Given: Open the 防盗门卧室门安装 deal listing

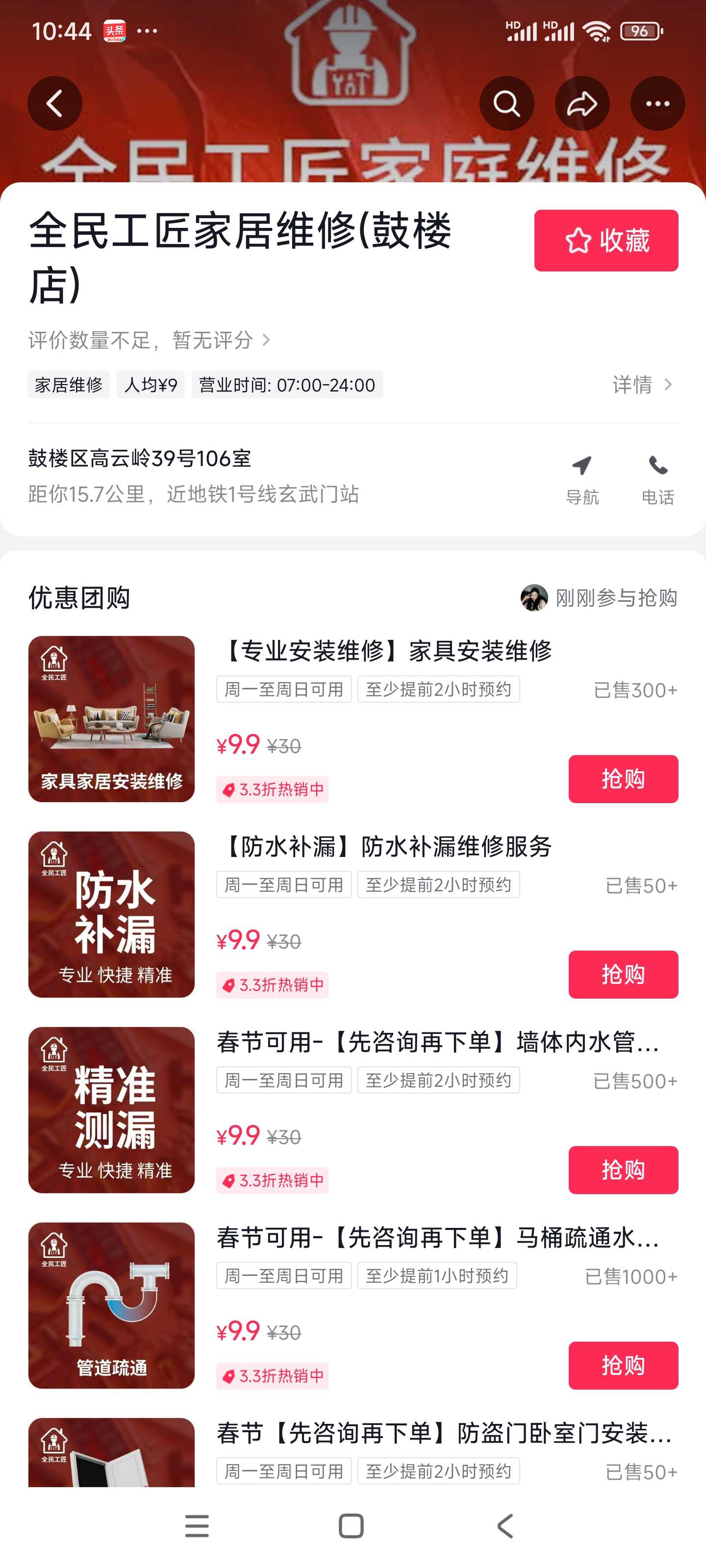Looking at the screenshot, I should click(x=444, y=1433).
